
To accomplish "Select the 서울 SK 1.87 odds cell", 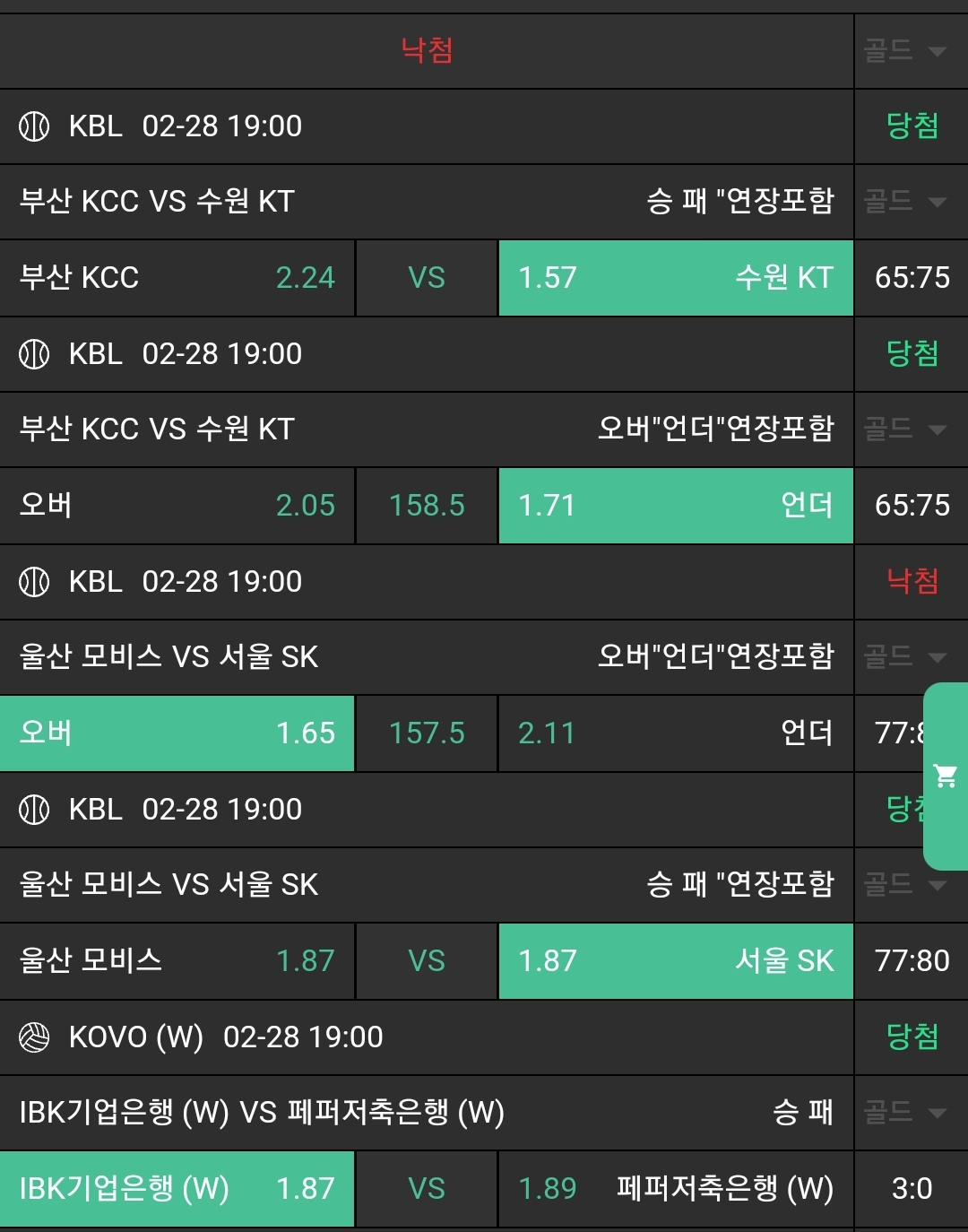I will pyautogui.click(x=675, y=961).
